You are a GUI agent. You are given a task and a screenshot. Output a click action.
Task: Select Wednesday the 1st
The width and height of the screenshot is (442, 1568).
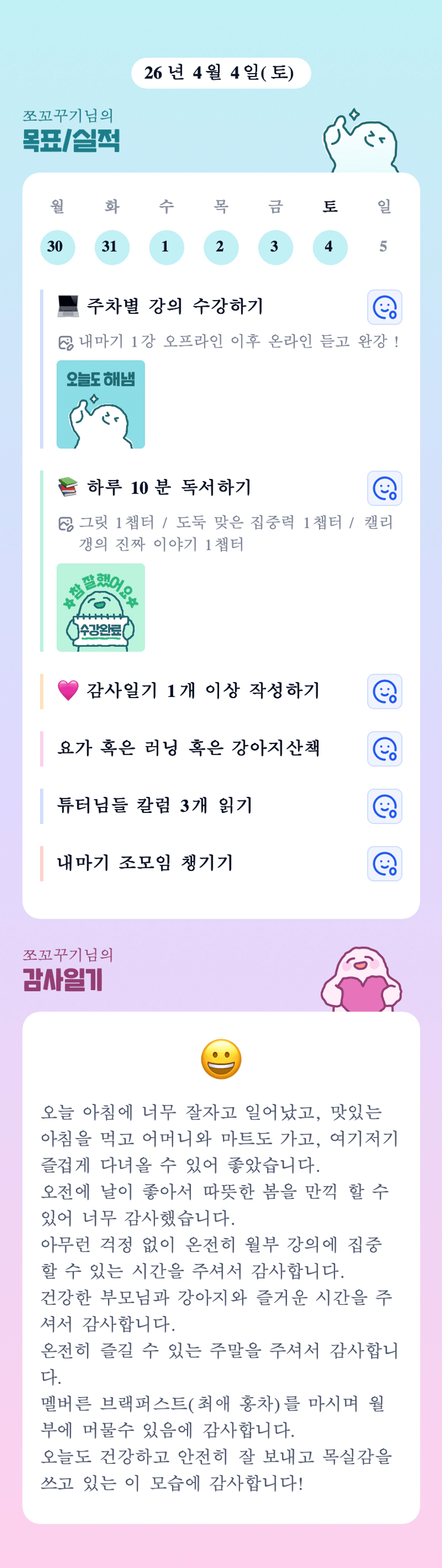click(x=166, y=247)
